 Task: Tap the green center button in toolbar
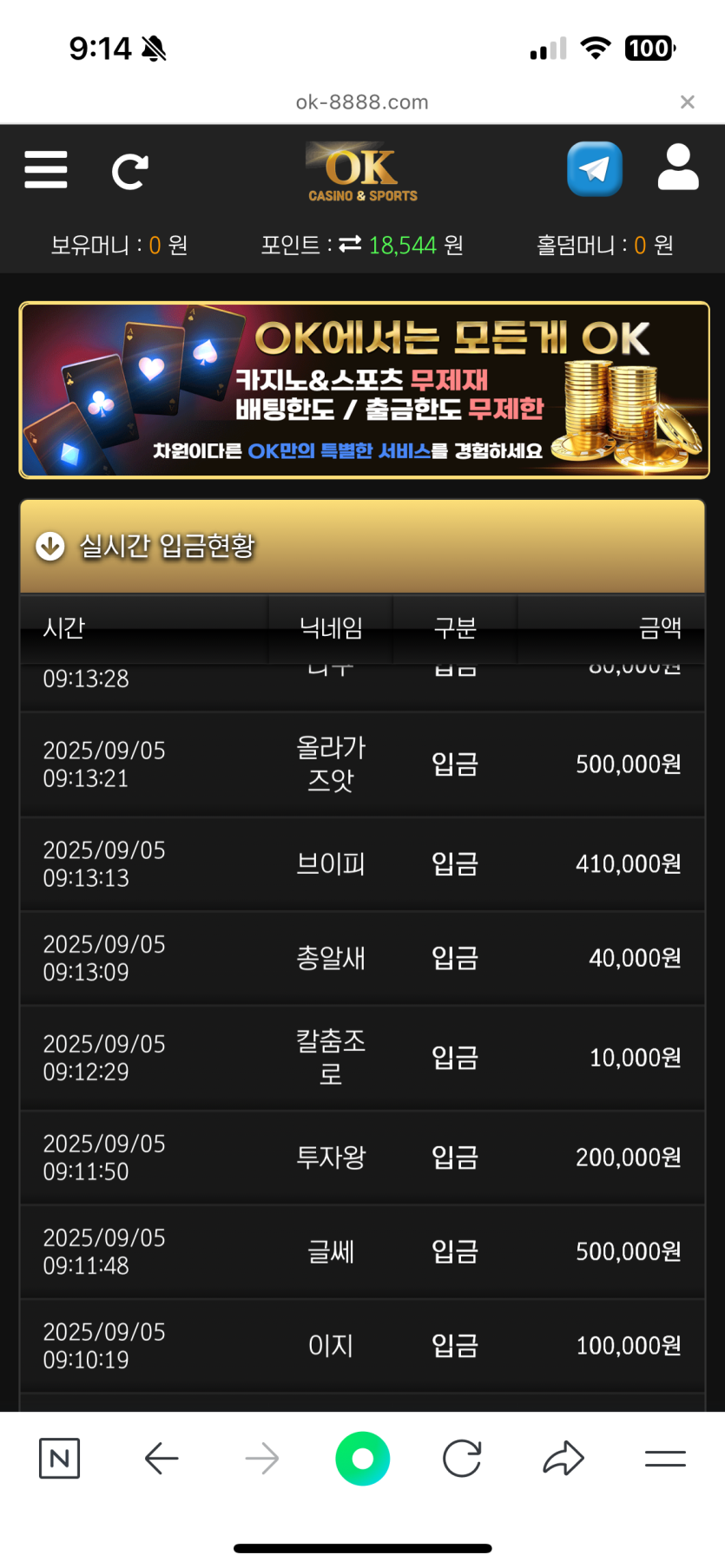363,1459
